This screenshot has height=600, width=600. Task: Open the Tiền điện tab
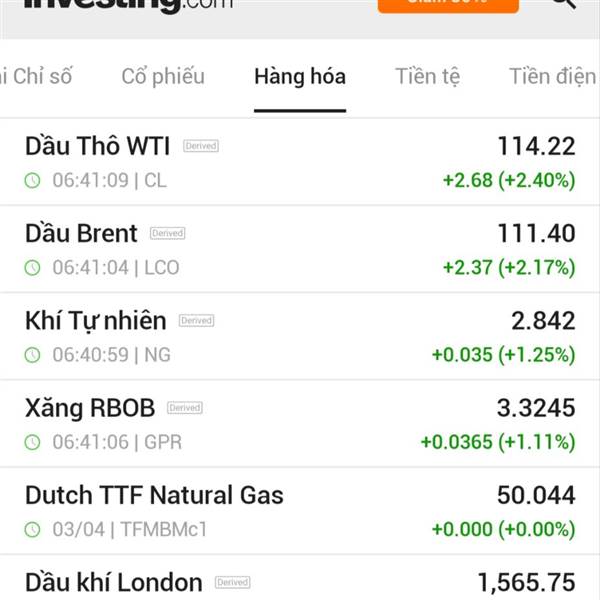552,76
